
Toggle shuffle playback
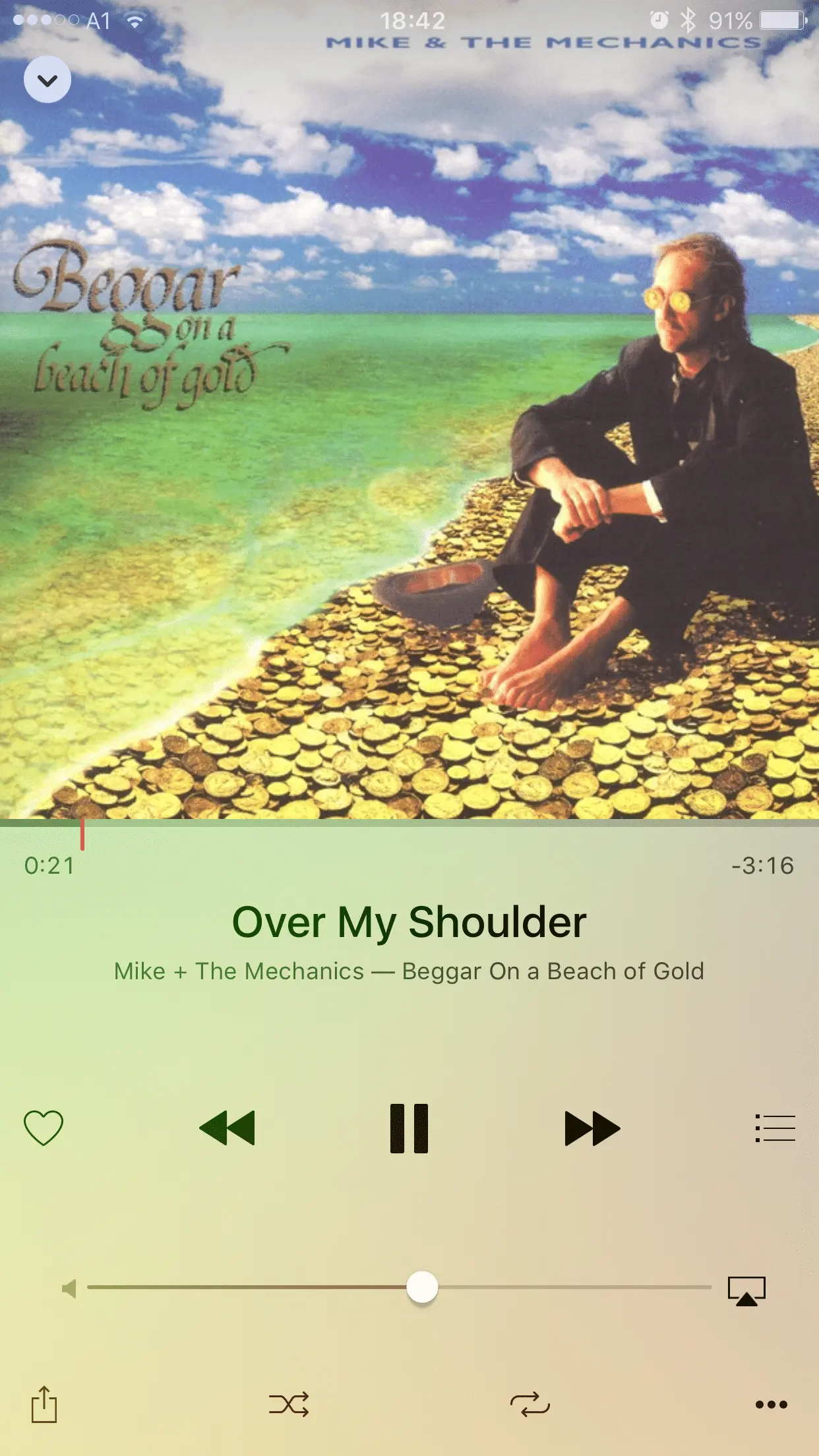[289, 1405]
